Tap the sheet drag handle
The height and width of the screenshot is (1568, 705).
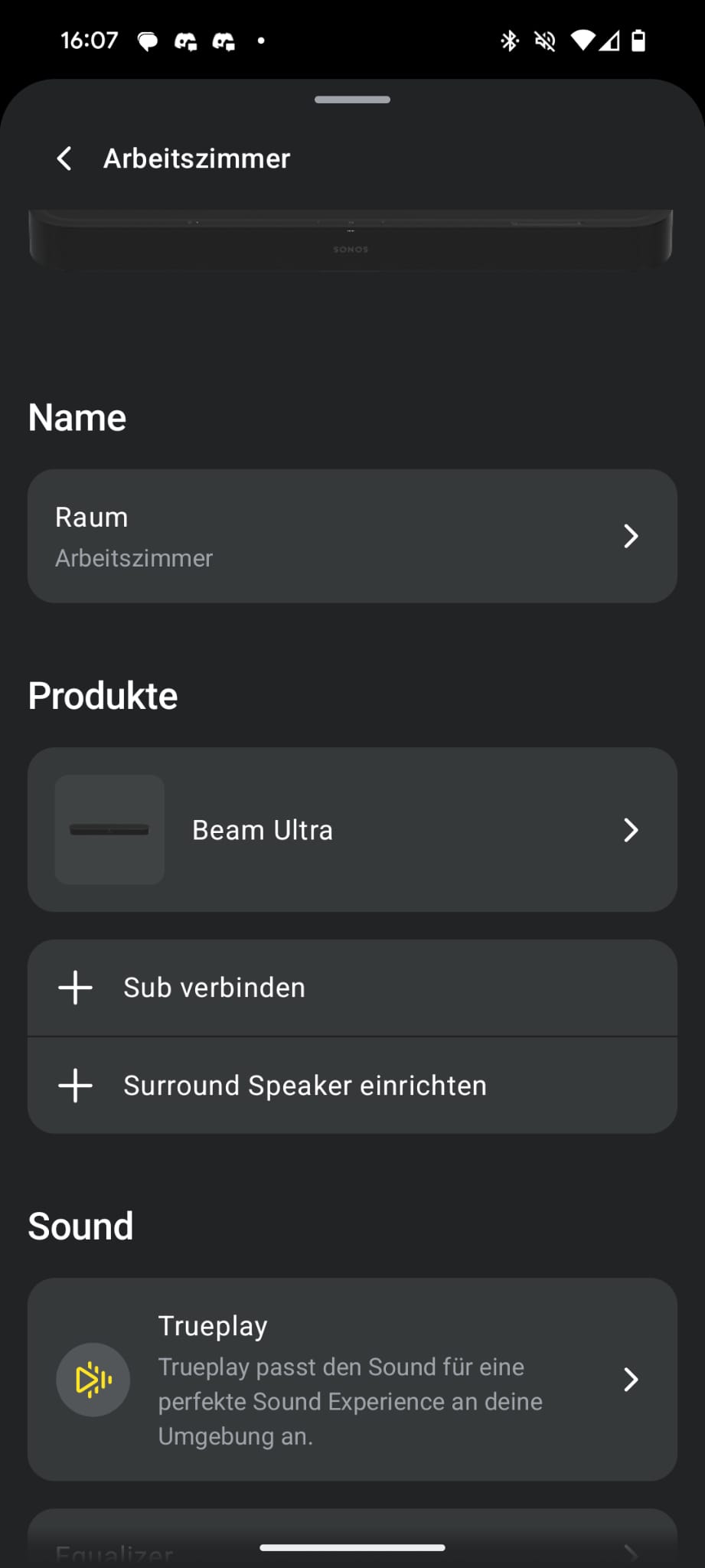tap(352, 100)
